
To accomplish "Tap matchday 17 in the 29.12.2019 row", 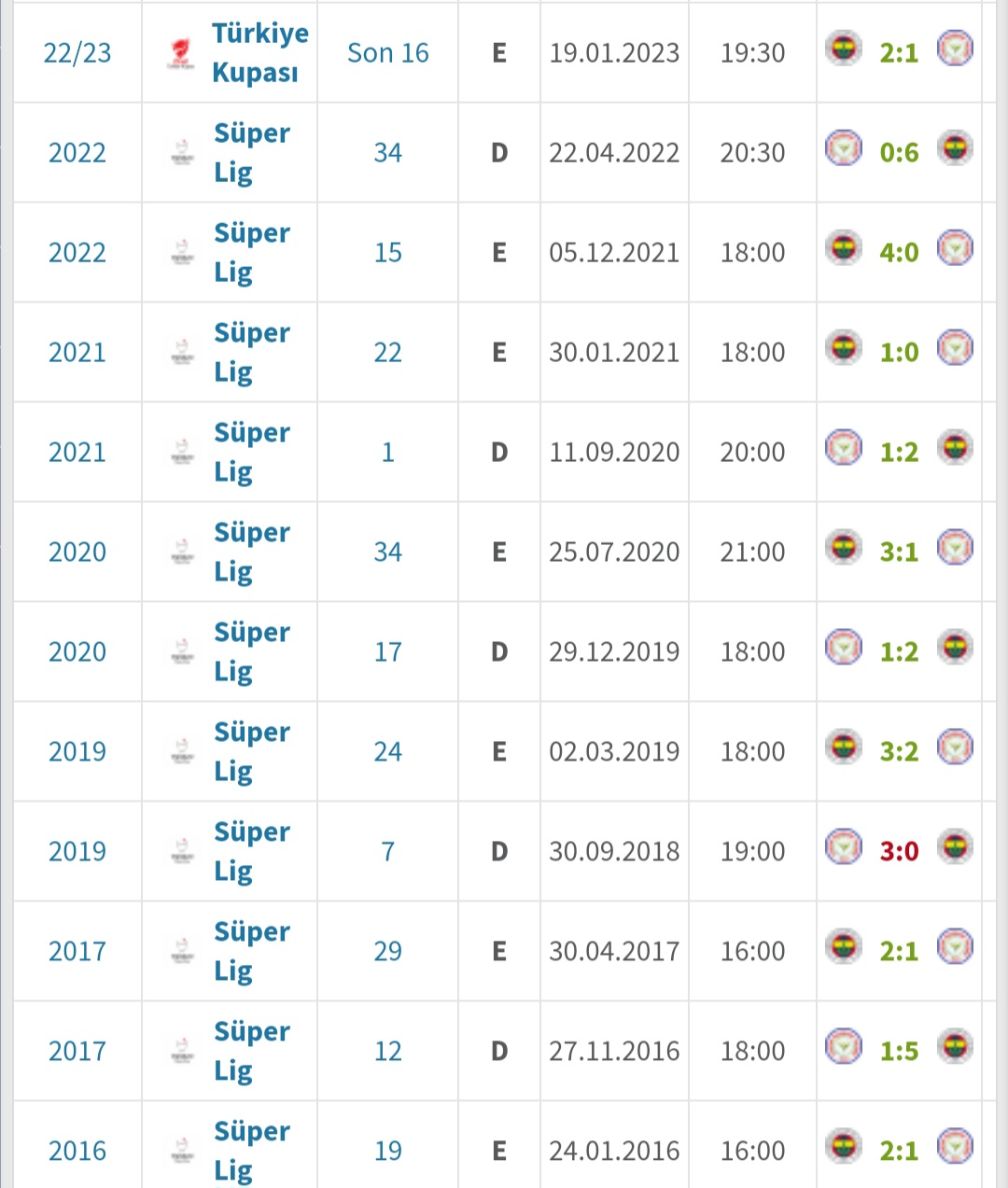I will pos(387,652).
